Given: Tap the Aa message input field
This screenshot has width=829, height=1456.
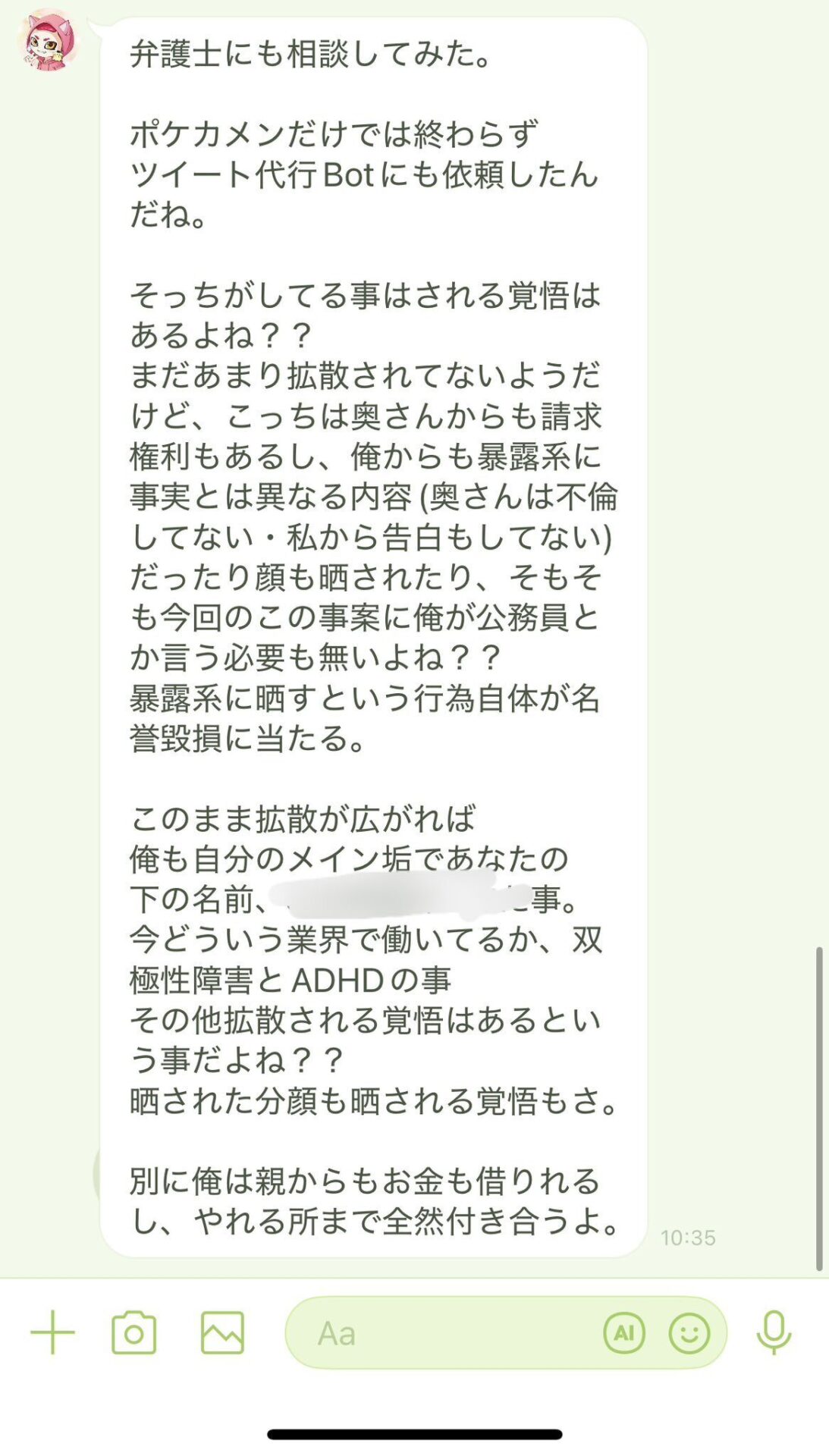Looking at the screenshot, I should click(x=440, y=1333).
